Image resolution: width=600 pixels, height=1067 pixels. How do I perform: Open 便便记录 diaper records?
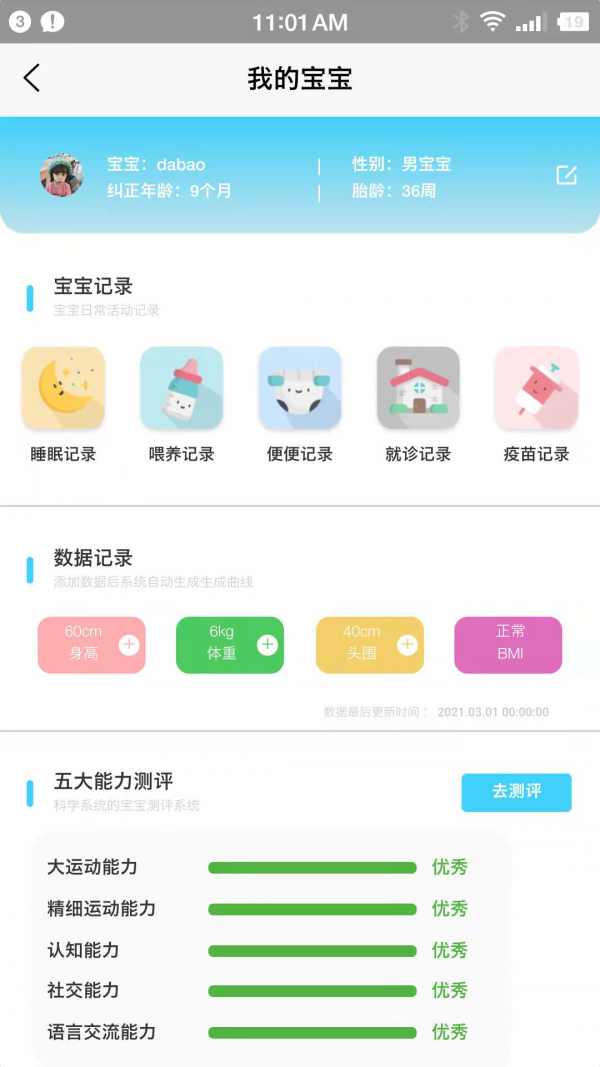tap(299, 389)
